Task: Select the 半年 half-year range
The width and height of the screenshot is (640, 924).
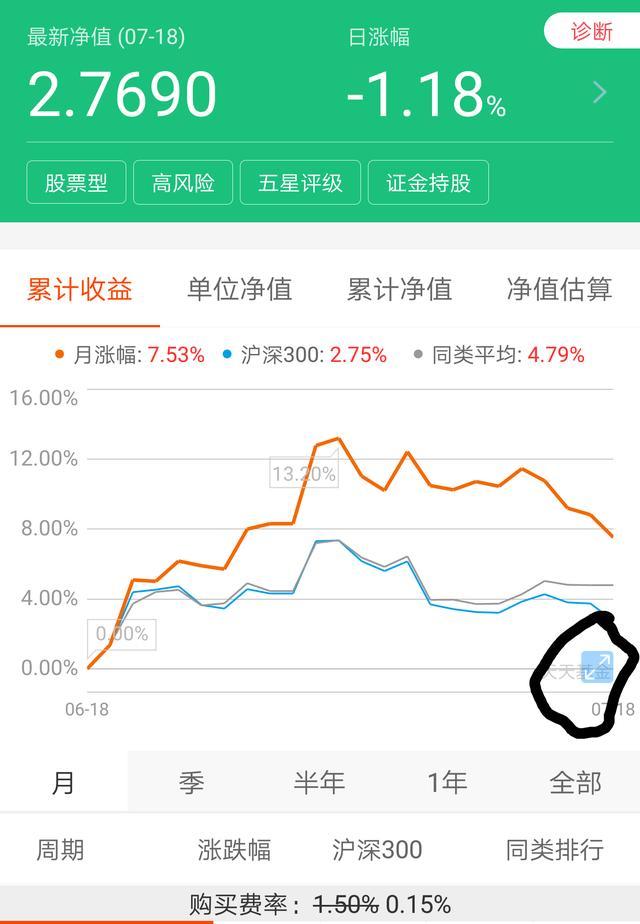Action: pos(319,783)
